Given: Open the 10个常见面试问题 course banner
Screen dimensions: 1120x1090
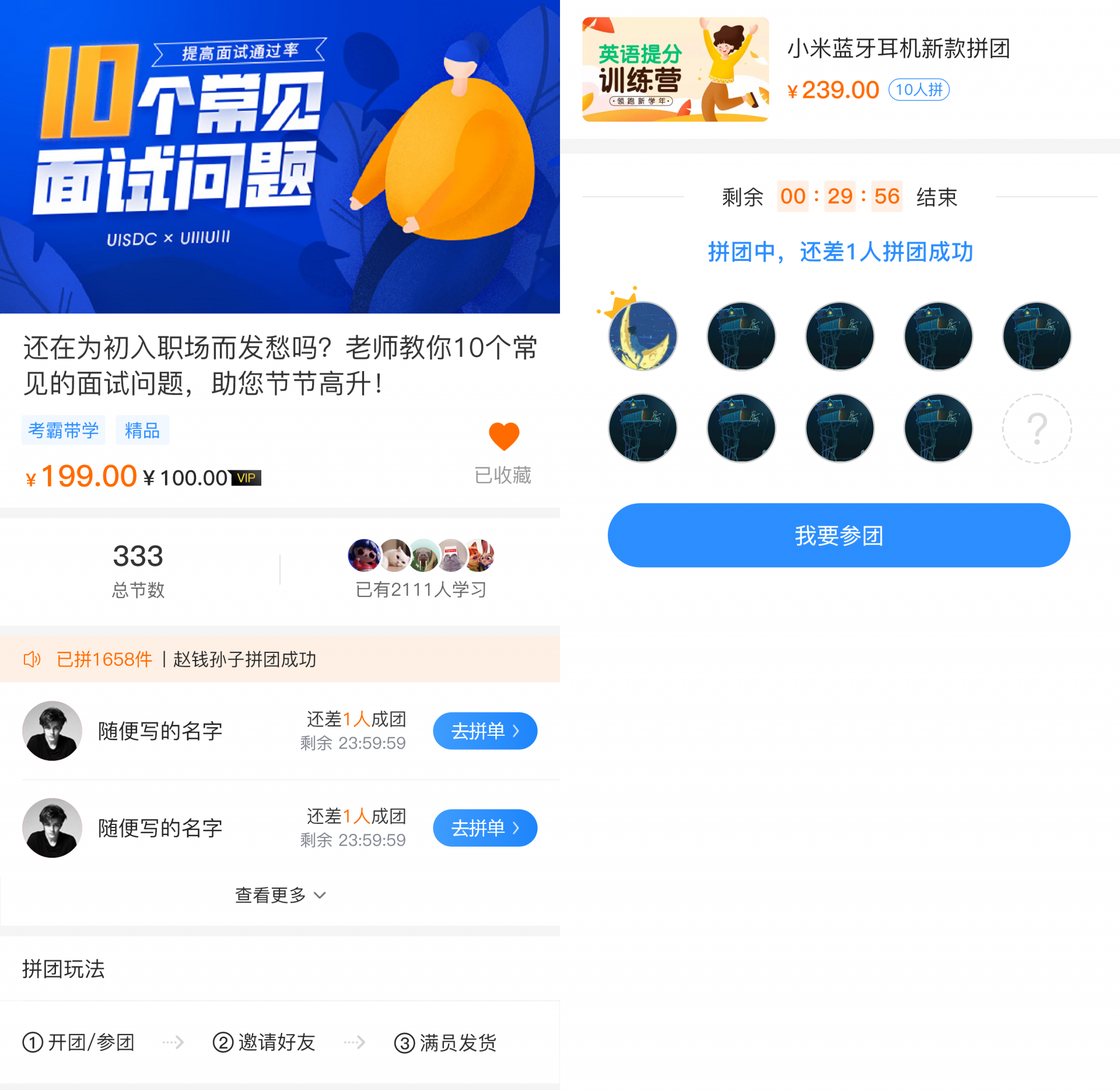Looking at the screenshot, I should pos(280,156).
